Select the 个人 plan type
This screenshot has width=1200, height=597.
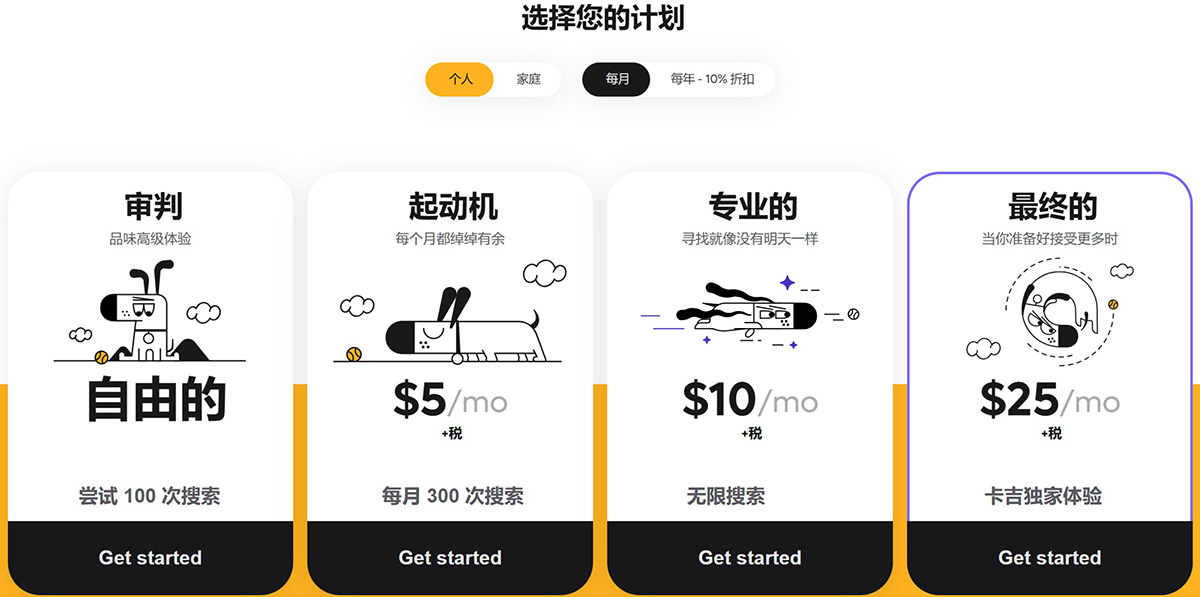click(459, 79)
